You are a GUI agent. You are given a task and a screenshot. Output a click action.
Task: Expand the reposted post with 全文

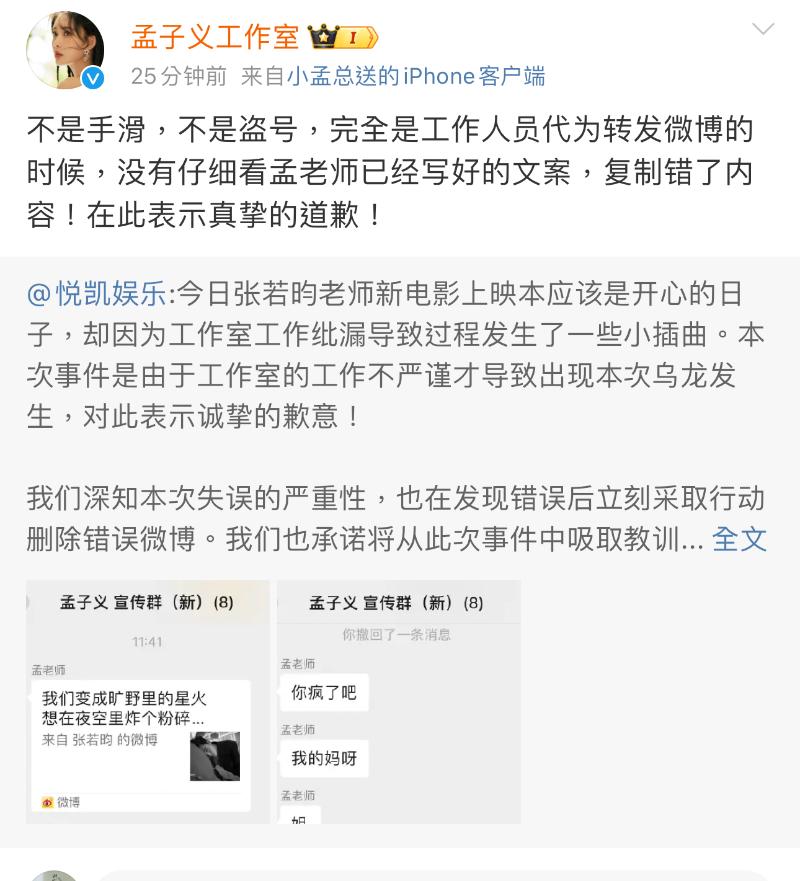pos(739,539)
